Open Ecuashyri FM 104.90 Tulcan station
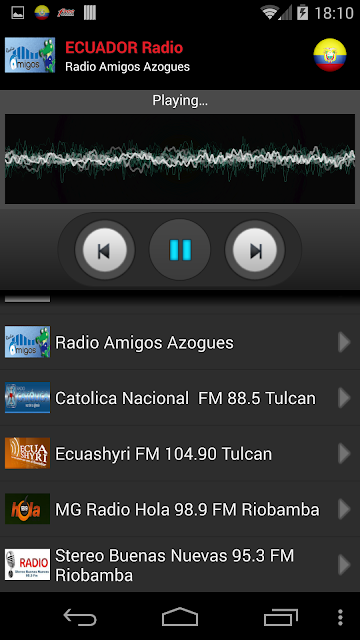This screenshot has height=640, width=360. coord(180,453)
